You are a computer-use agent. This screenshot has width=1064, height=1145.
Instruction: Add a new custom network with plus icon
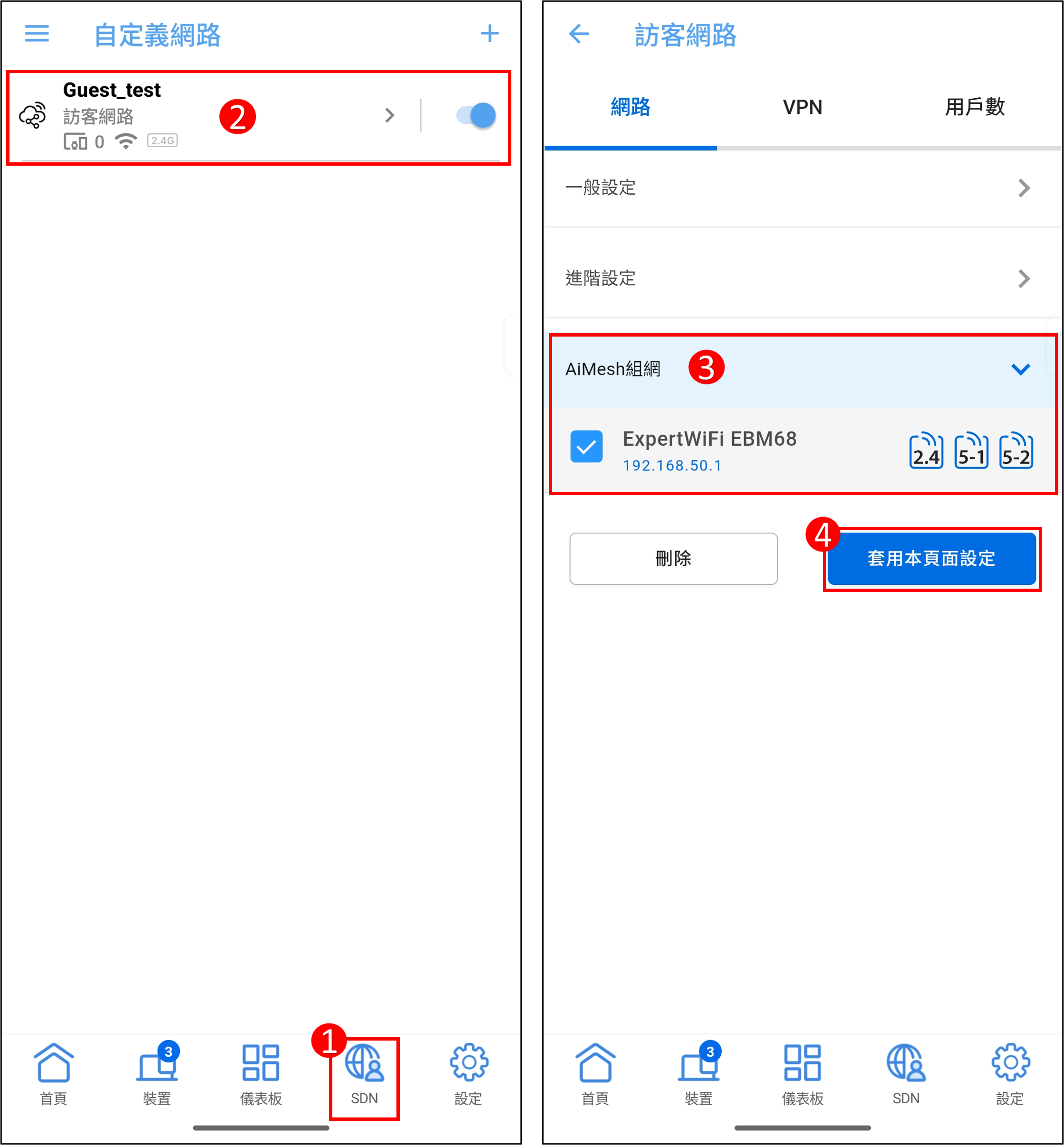click(x=489, y=33)
